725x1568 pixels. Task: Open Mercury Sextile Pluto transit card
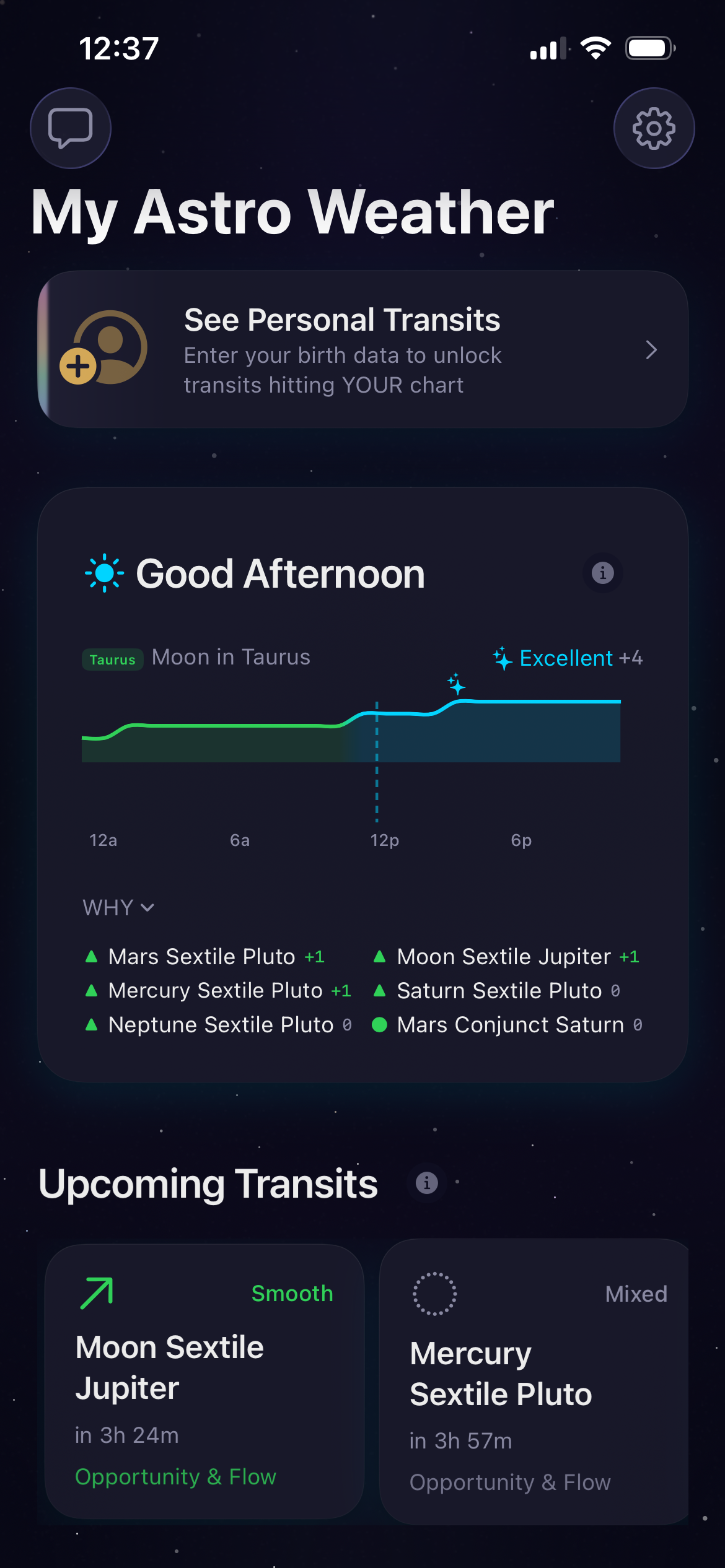pyautogui.click(x=533, y=1381)
